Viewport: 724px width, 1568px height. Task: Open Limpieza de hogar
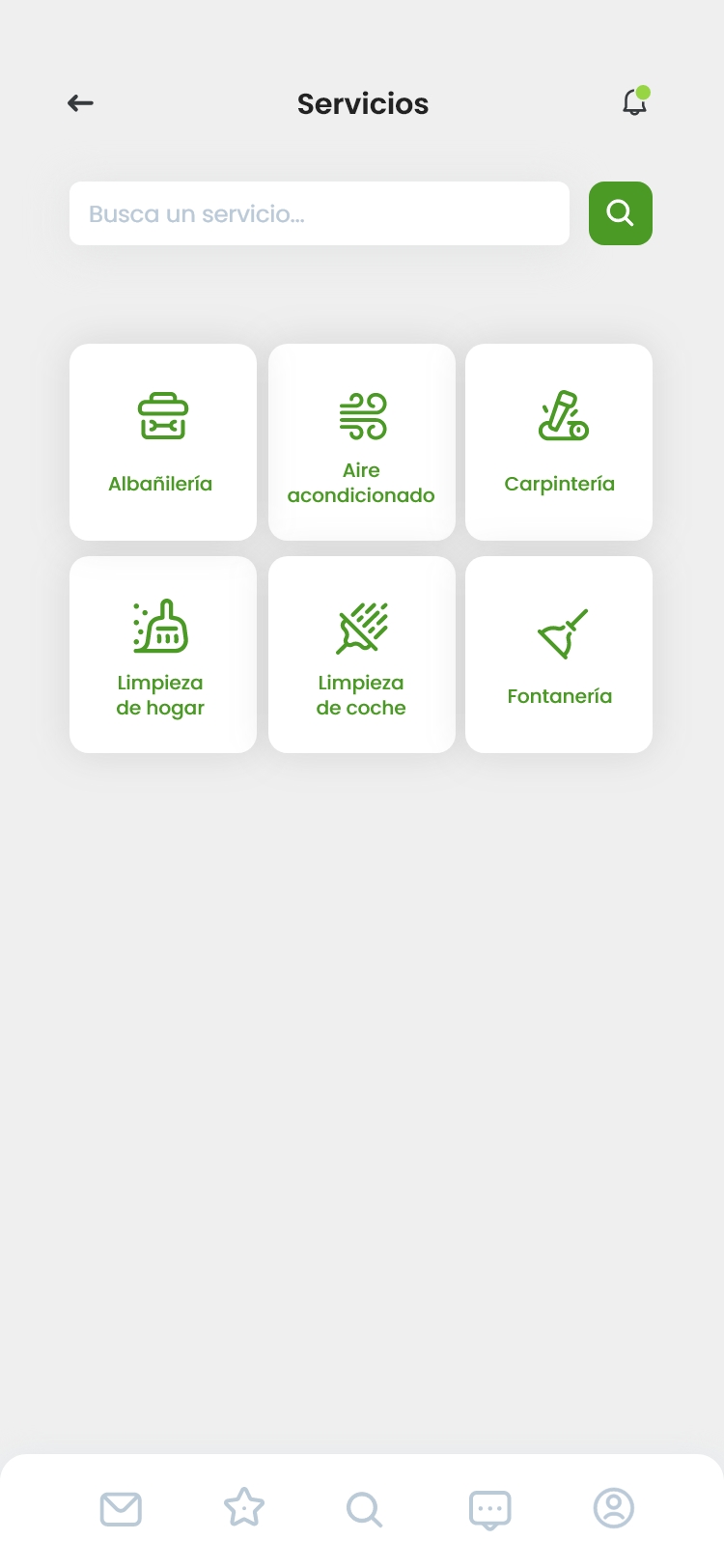[x=163, y=655]
